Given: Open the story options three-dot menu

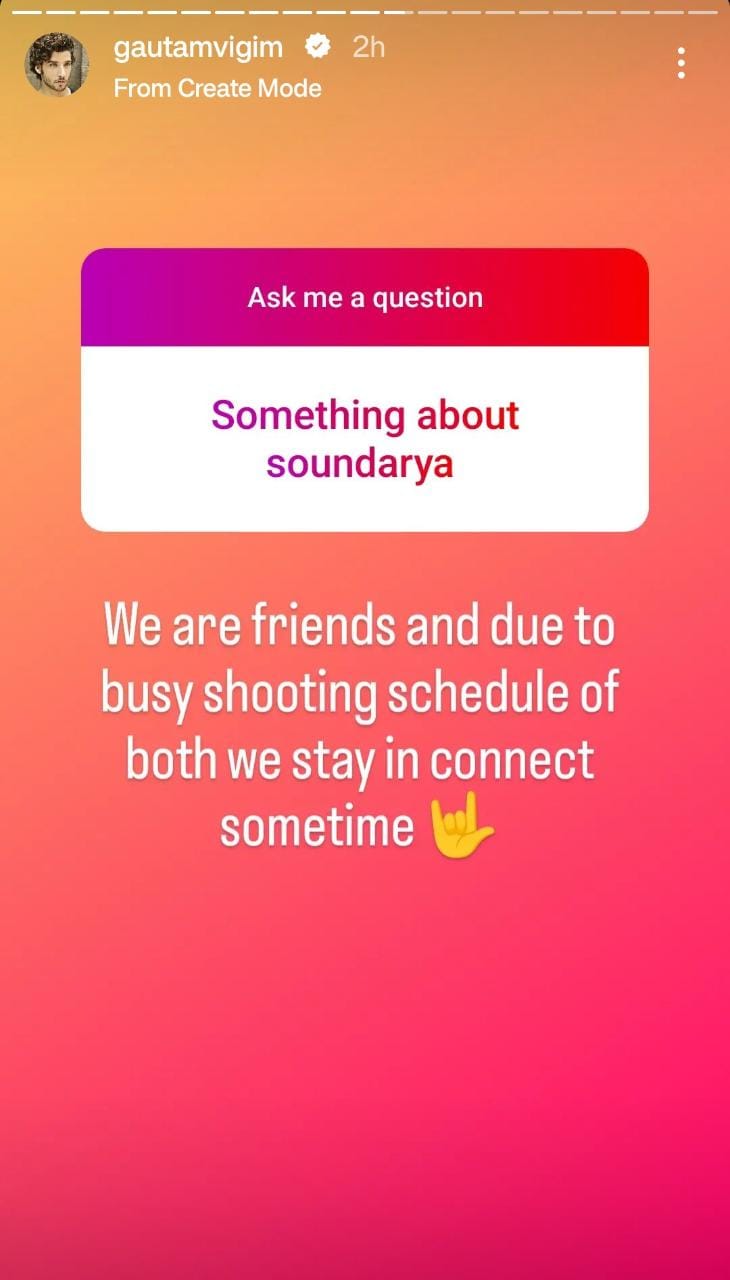Looking at the screenshot, I should pyautogui.click(x=681, y=63).
